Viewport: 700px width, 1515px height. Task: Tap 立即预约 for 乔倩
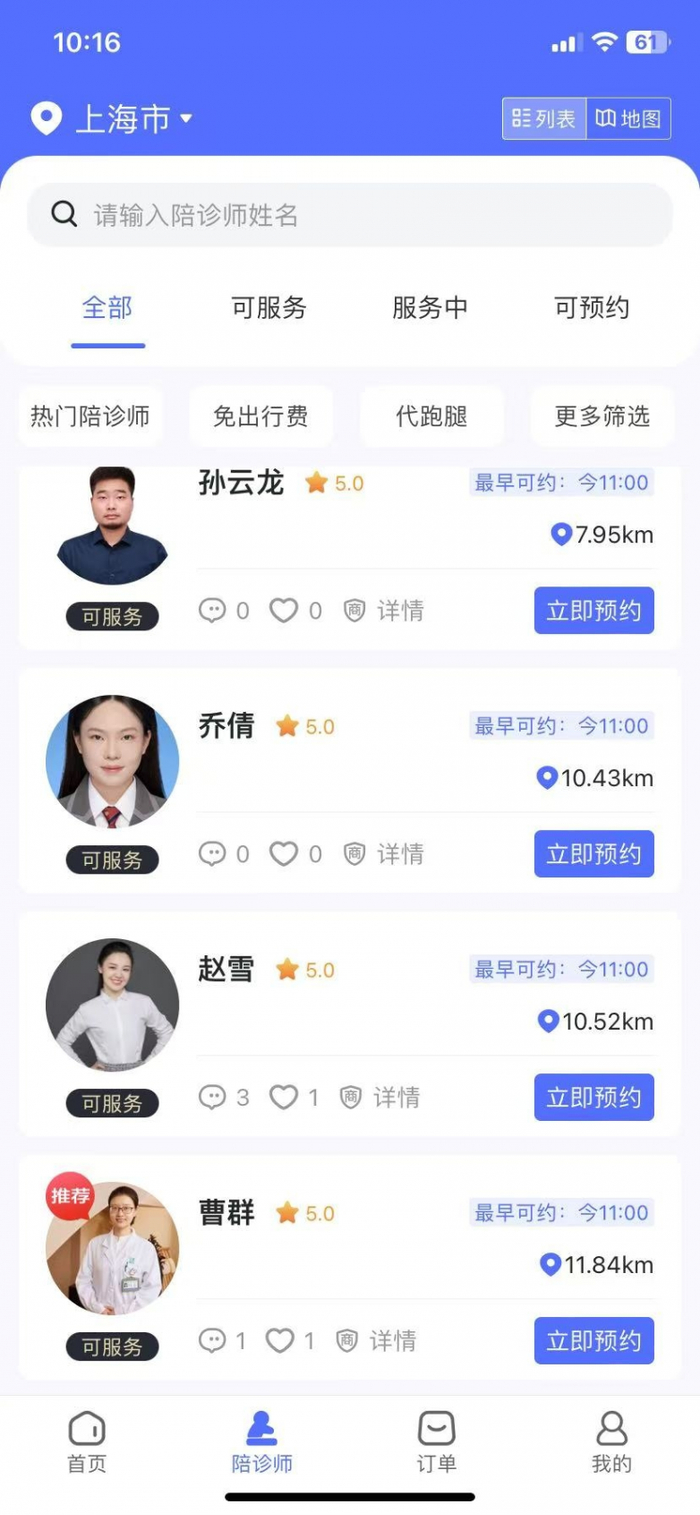click(x=594, y=854)
